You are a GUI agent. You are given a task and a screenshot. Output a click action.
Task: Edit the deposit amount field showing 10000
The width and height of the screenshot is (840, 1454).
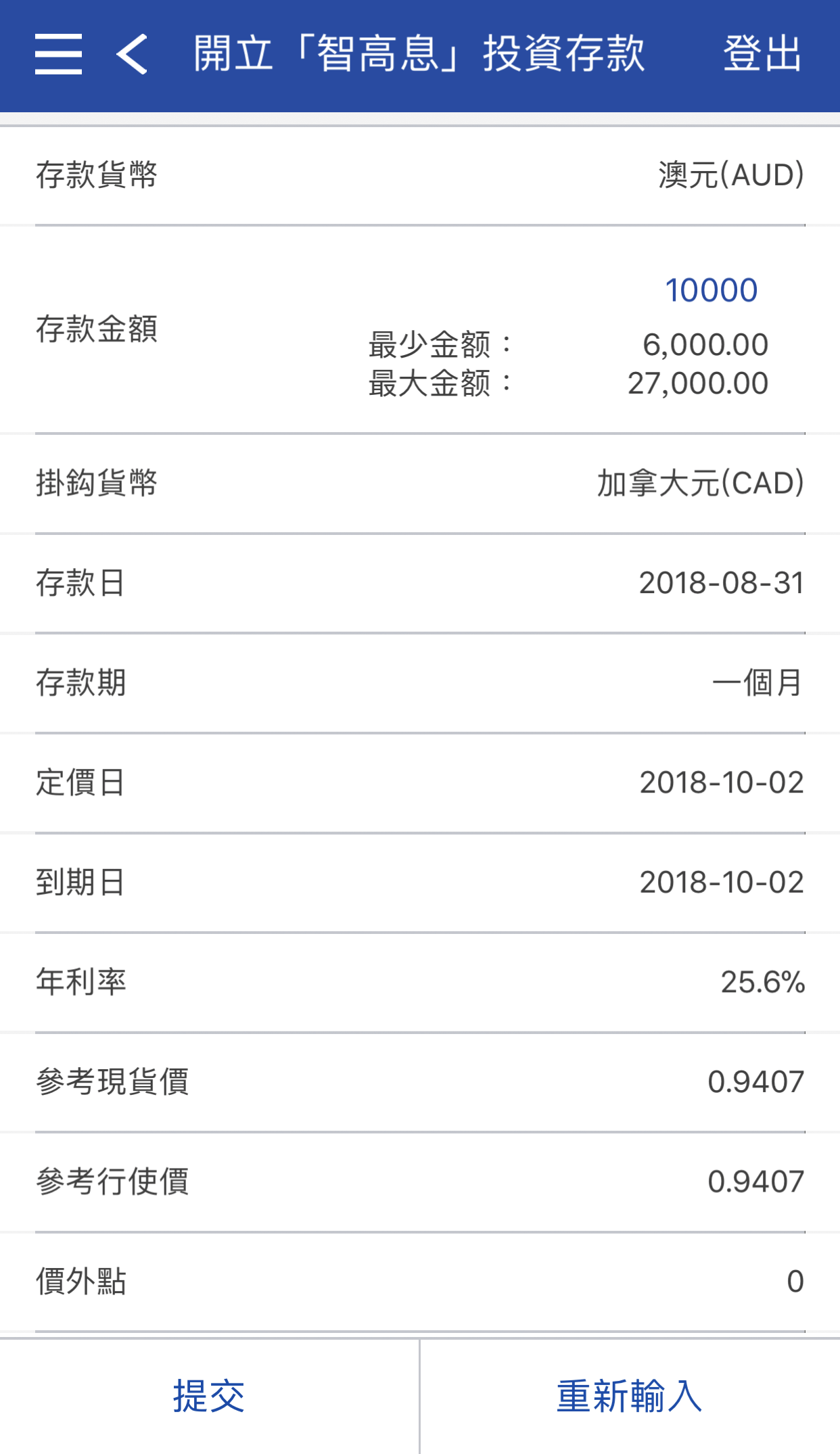[710, 291]
